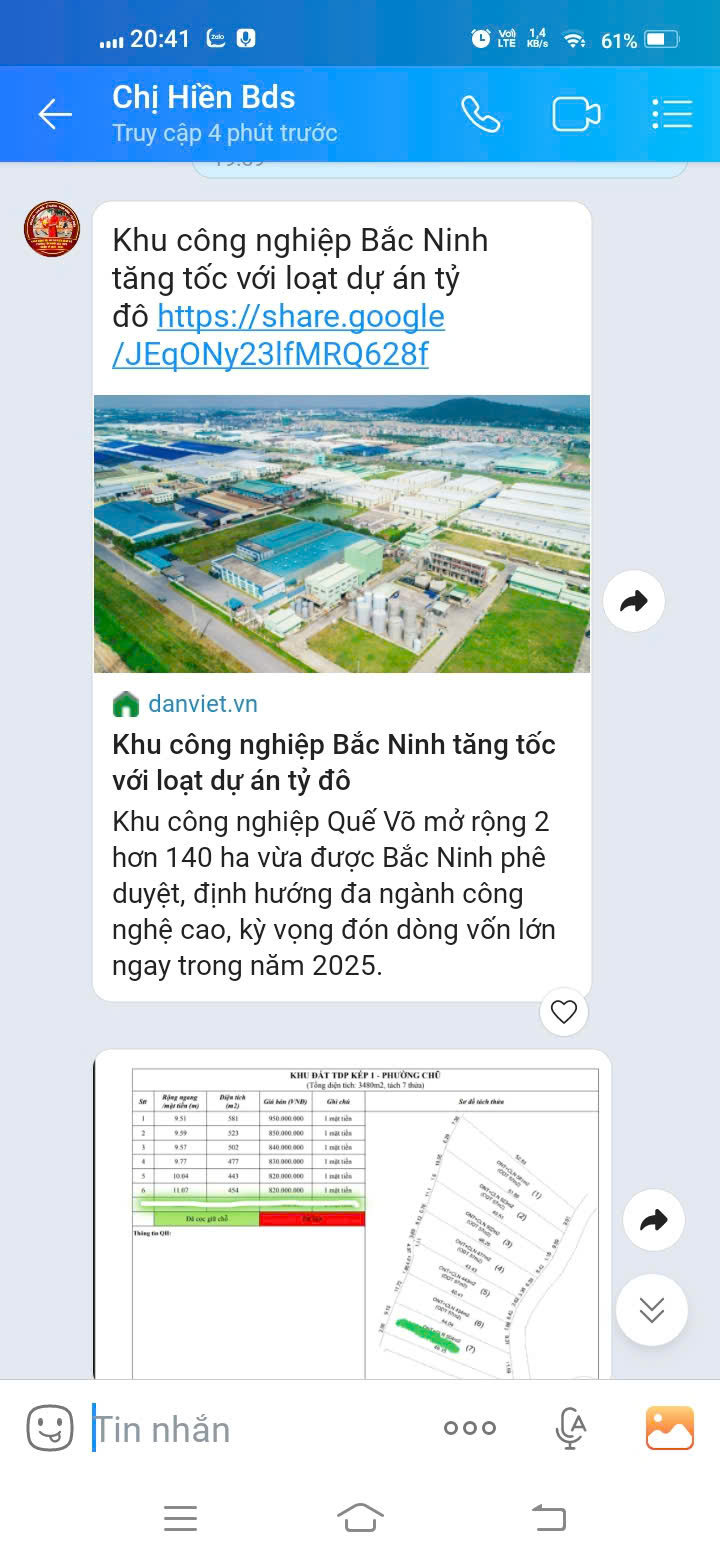React with heart to the article message
The image size is (720, 1560).
tap(564, 1012)
